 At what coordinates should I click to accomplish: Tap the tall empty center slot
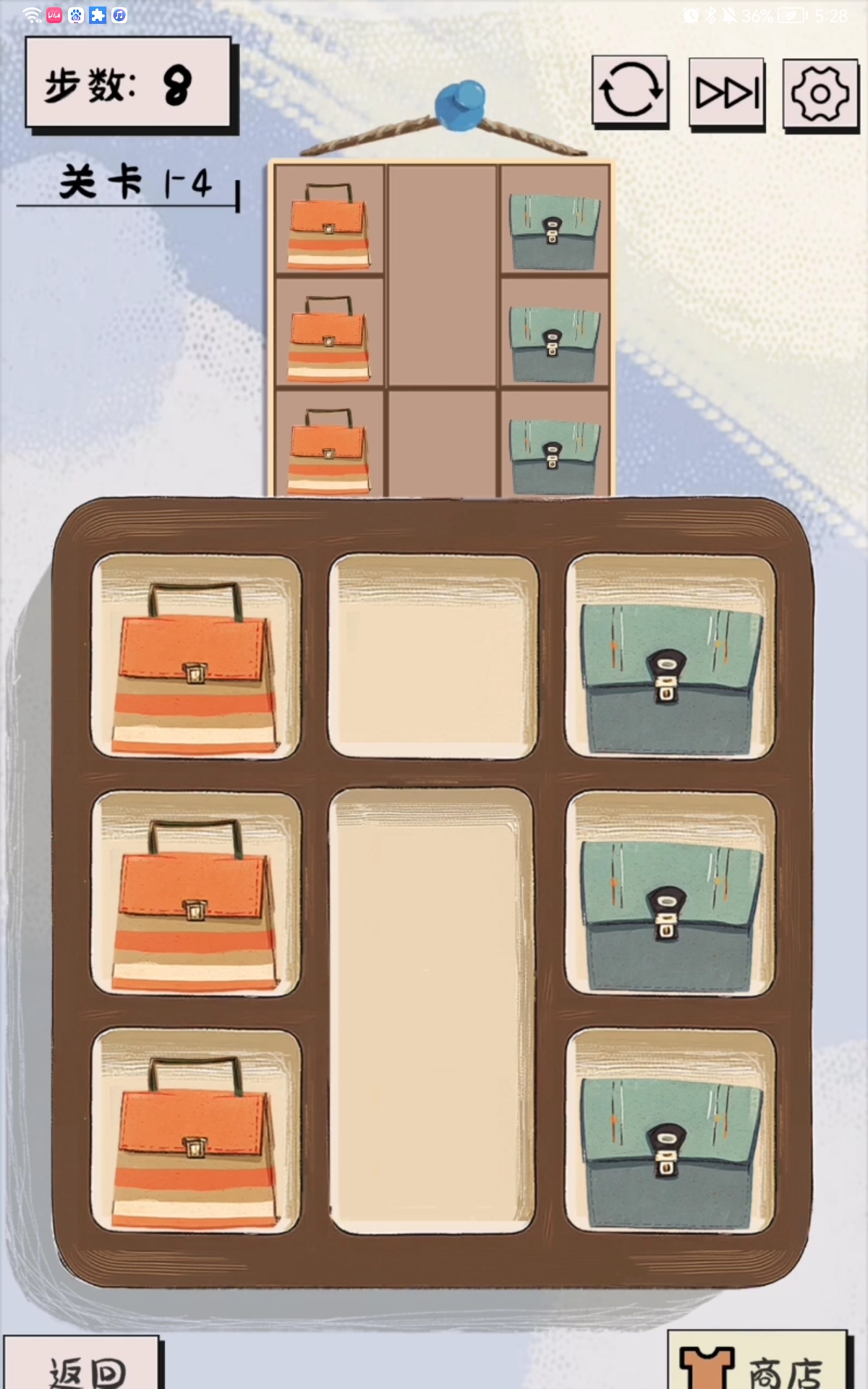[x=433, y=1011]
